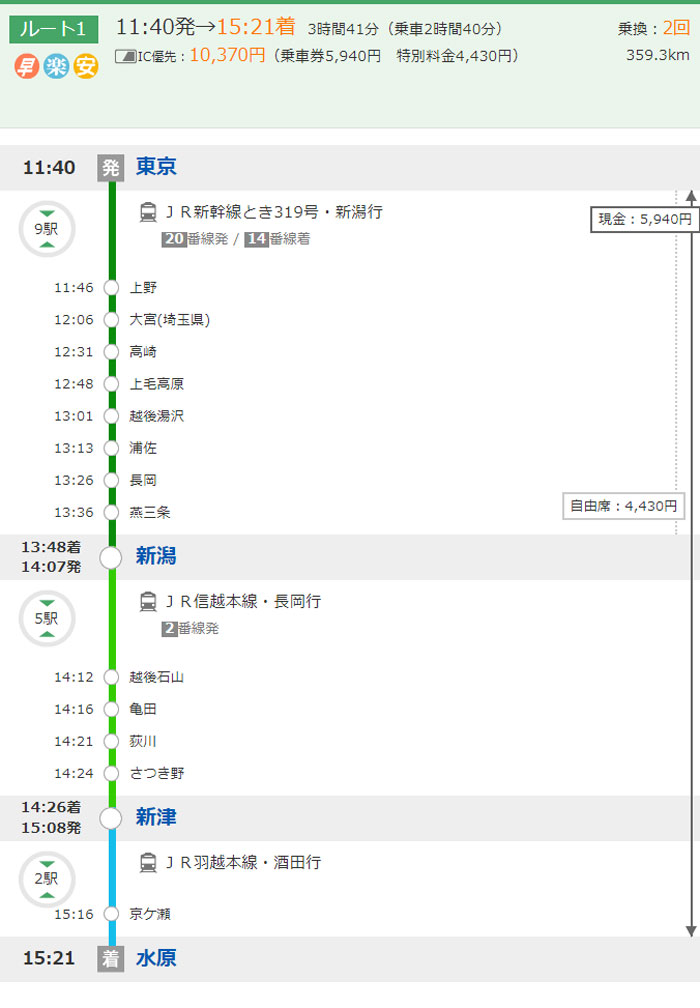Open the 新津 station link
The image size is (700, 1008).
coord(156,817)
